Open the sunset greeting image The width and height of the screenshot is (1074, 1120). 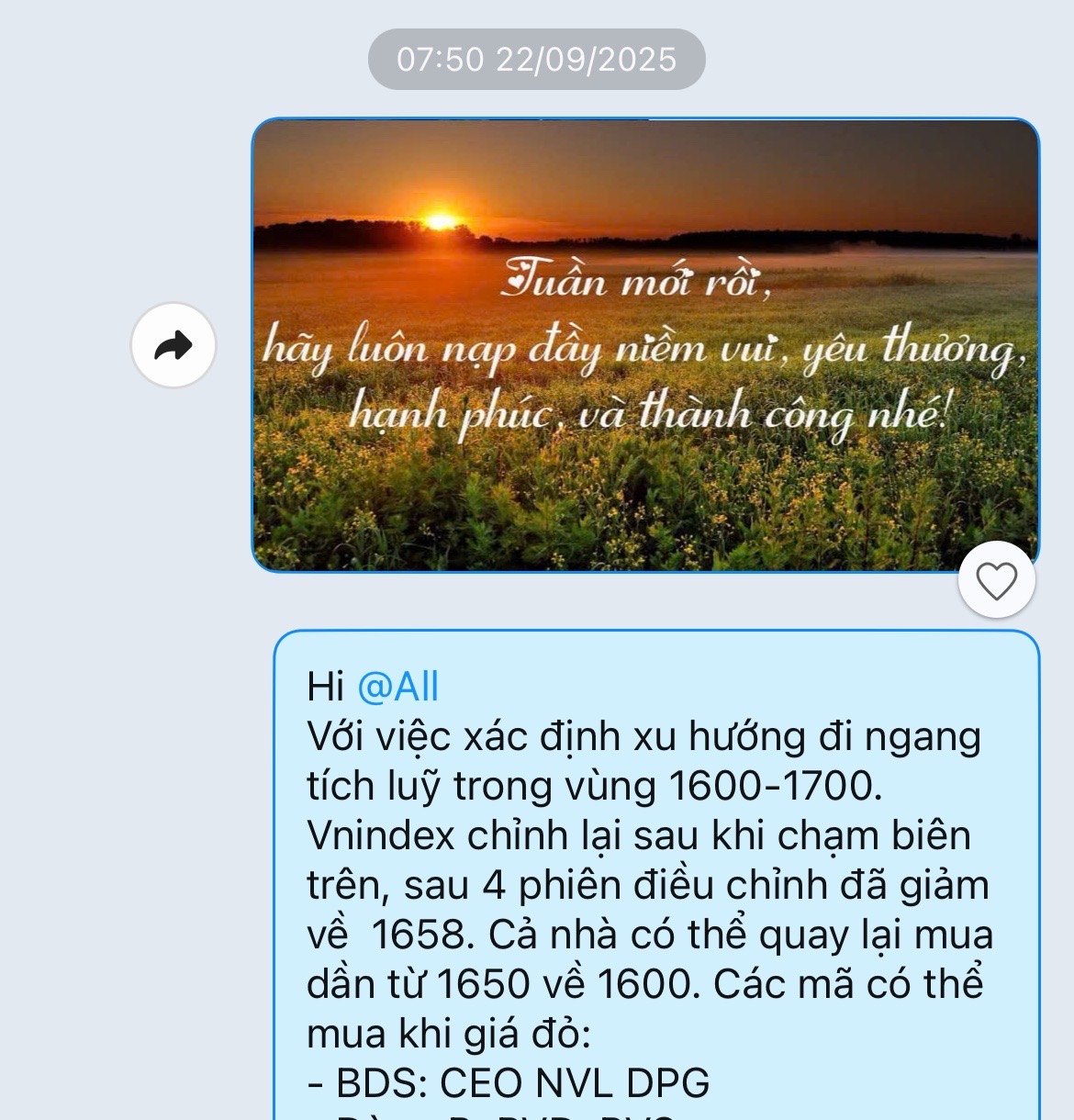pyautogui.click(x=644, y=344)
